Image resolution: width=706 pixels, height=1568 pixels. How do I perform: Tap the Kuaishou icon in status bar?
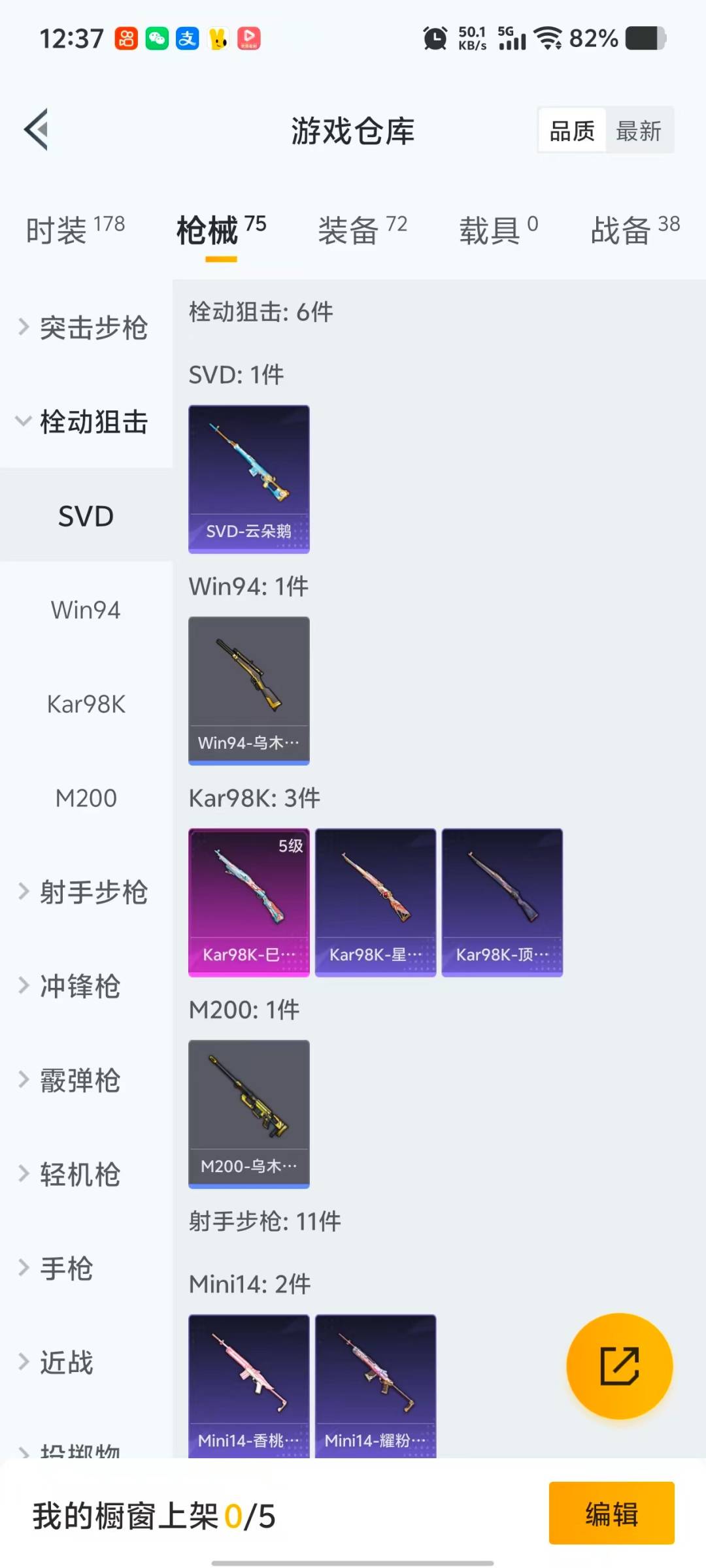point(126,37)
